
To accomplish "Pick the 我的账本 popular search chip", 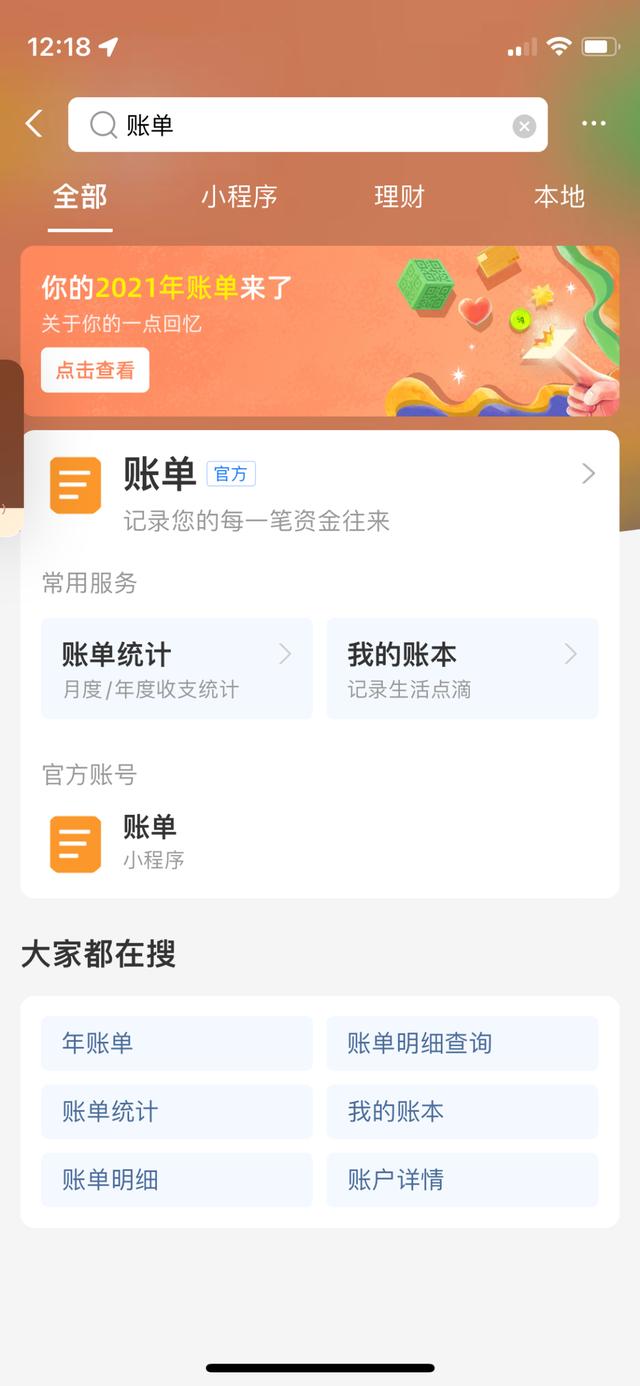I will pyautogui.click(x=462, y=1111).
